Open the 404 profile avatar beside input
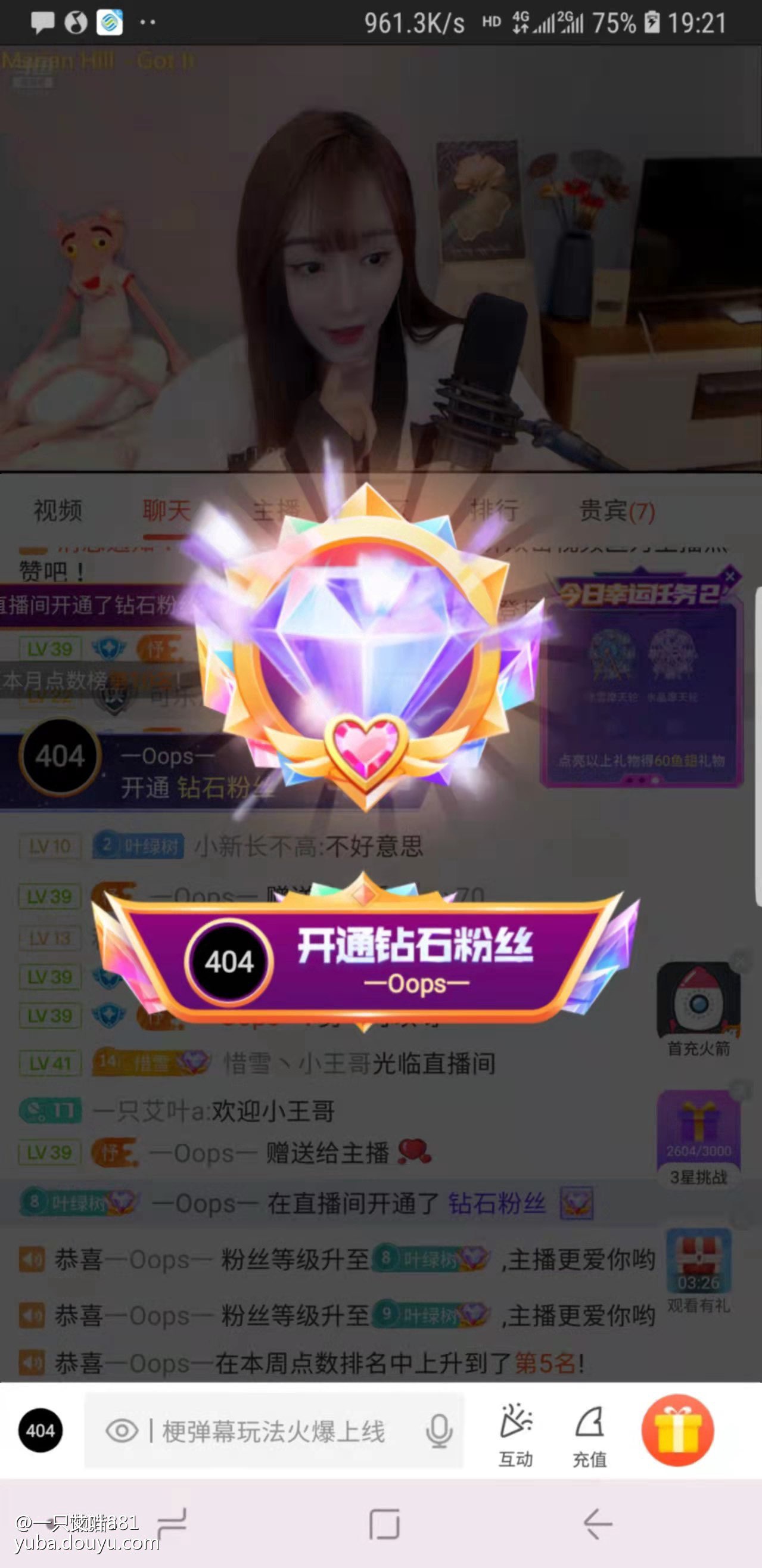 (x=40, y=1430)
